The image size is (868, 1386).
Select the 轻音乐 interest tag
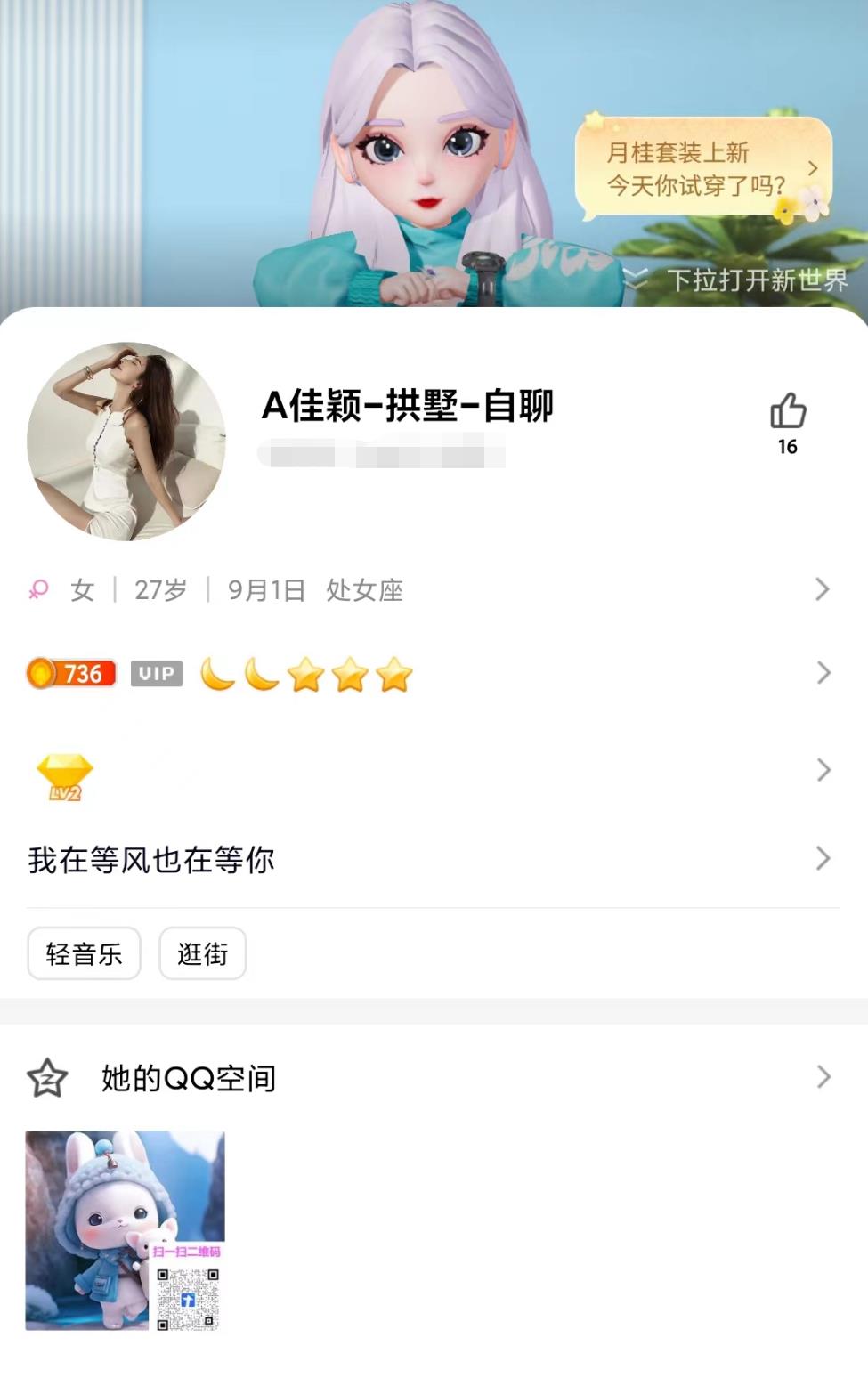84,953
